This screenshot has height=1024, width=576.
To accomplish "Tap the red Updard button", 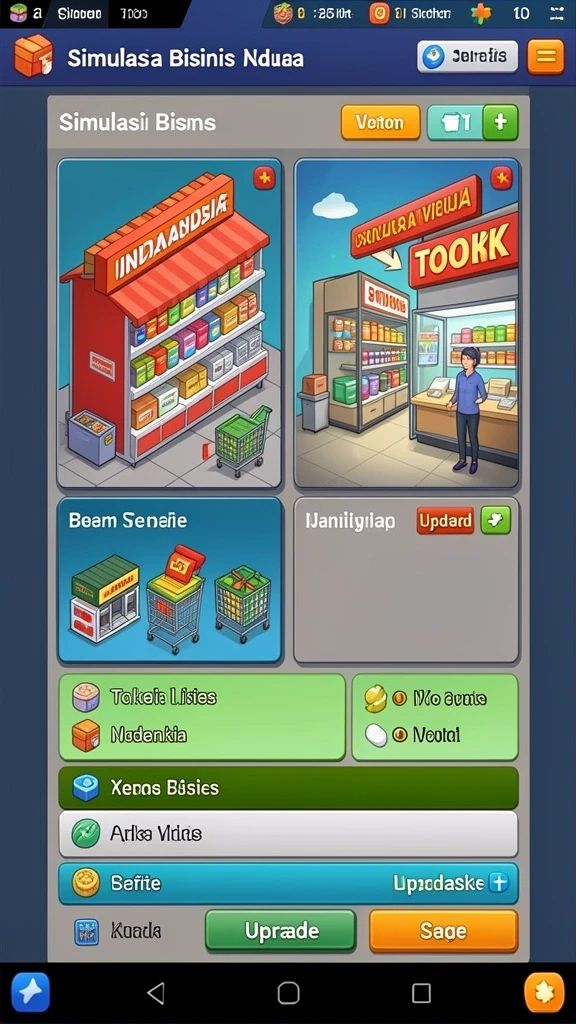I will click(445, 521).
